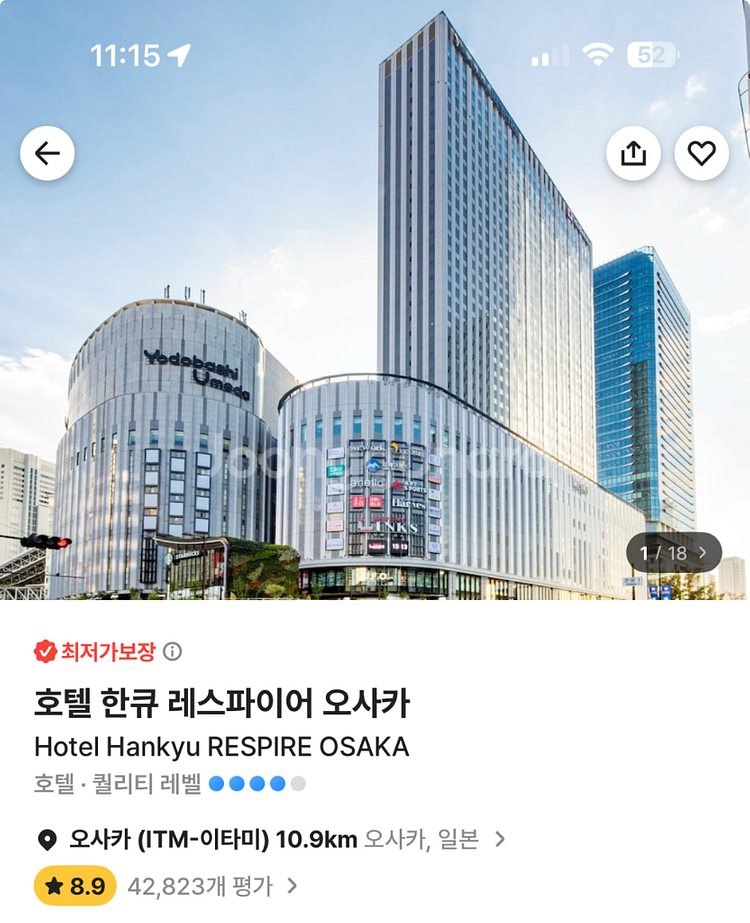Go back using the arrow button
Image resolution: width=750 pixels, height=923 pixels.
click(47, 153)
